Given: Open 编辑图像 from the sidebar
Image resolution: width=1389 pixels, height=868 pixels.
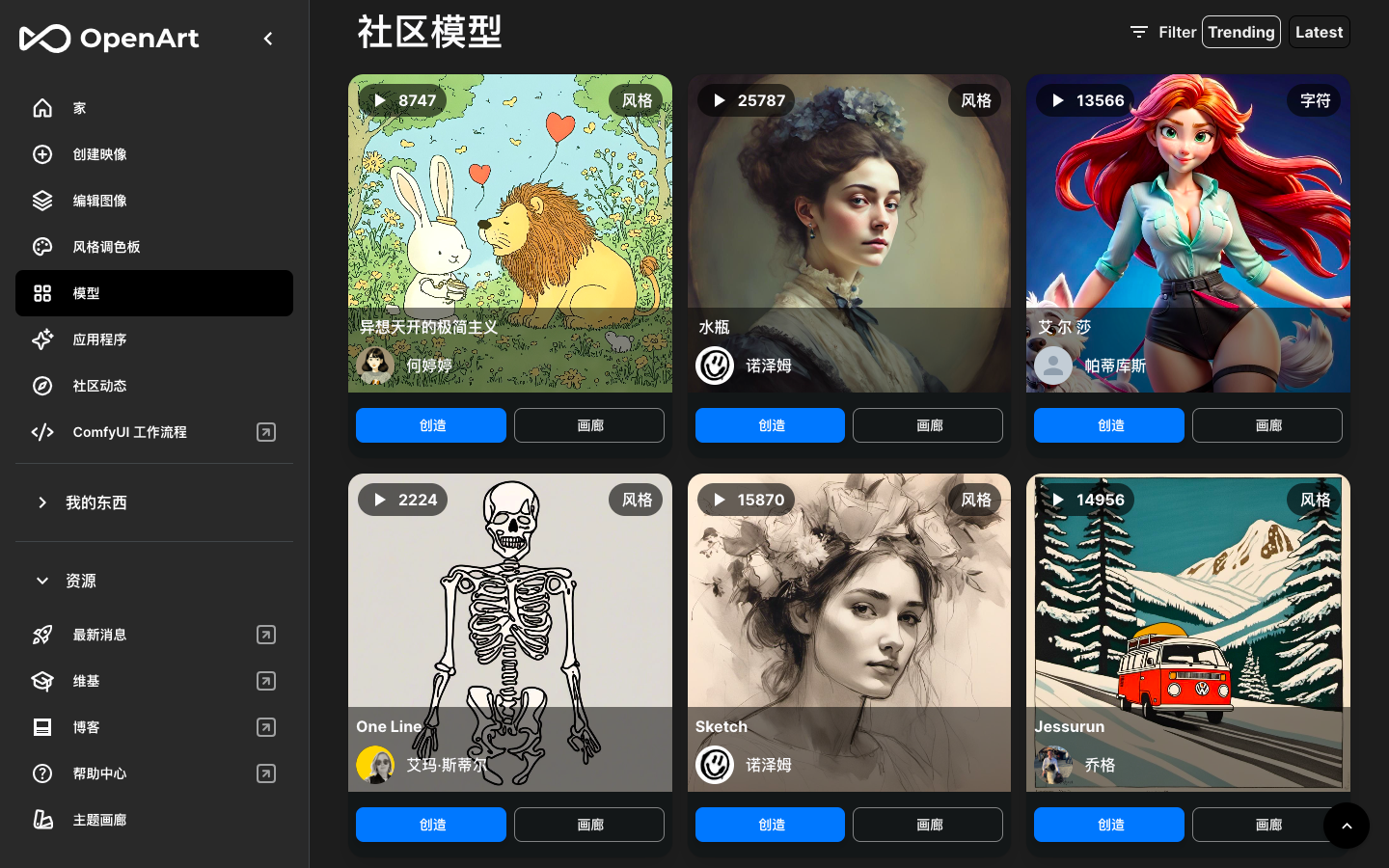Looking at the screenshot, I should tap(99, 201).
